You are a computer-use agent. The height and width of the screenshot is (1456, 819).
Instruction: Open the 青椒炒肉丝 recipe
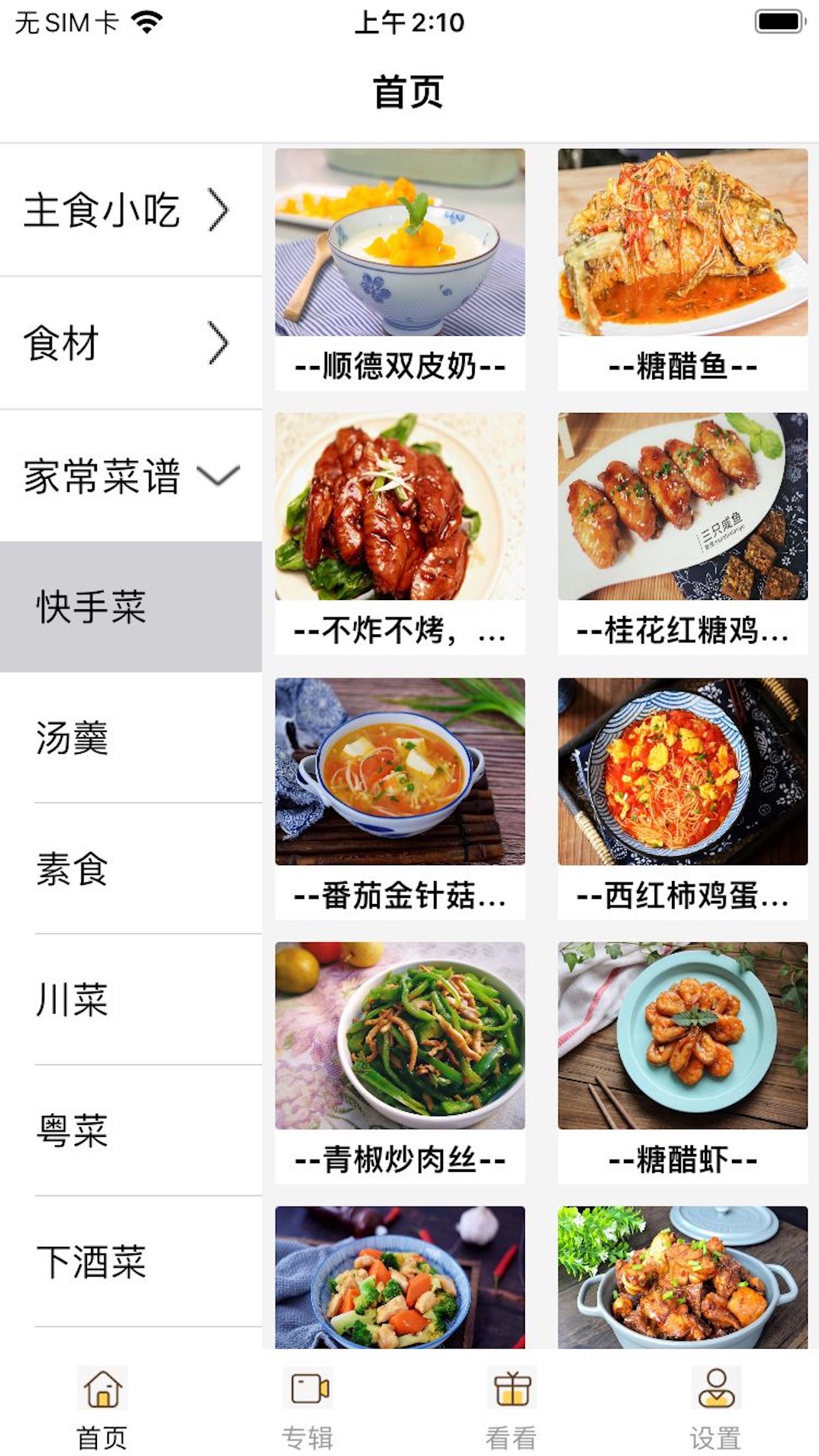pyautogui.click(x=400, y=1062)
